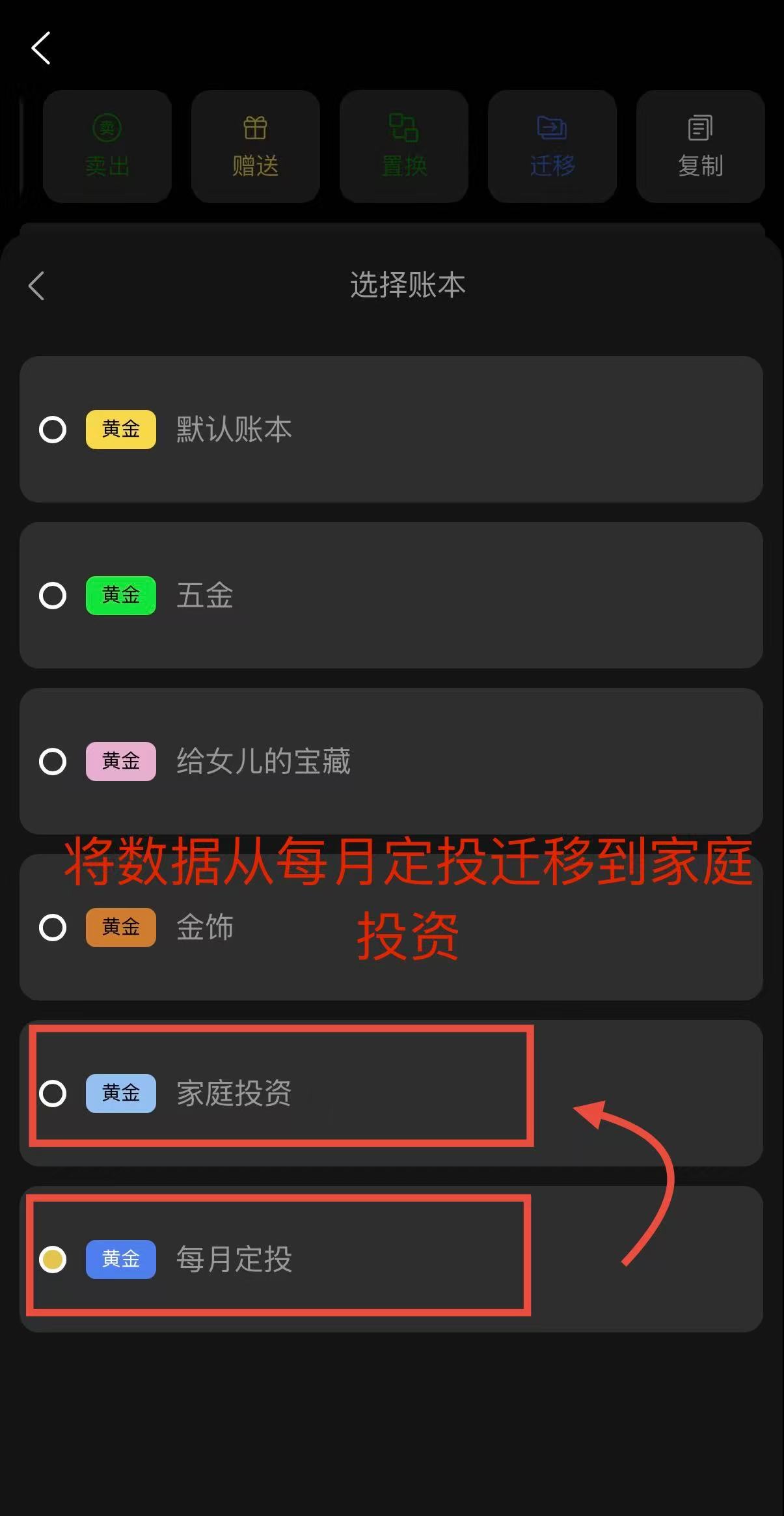This screenshot has width=784, height=1516.
Task: Tap the back arrow at the top of the page
Action: click(41, 48)
